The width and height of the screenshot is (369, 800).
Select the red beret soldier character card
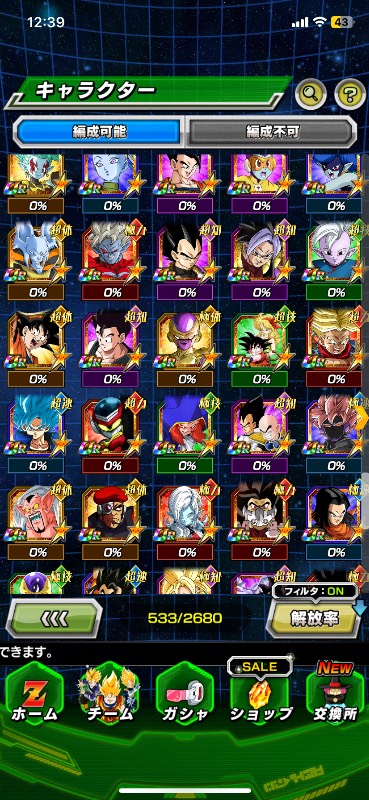110,514
